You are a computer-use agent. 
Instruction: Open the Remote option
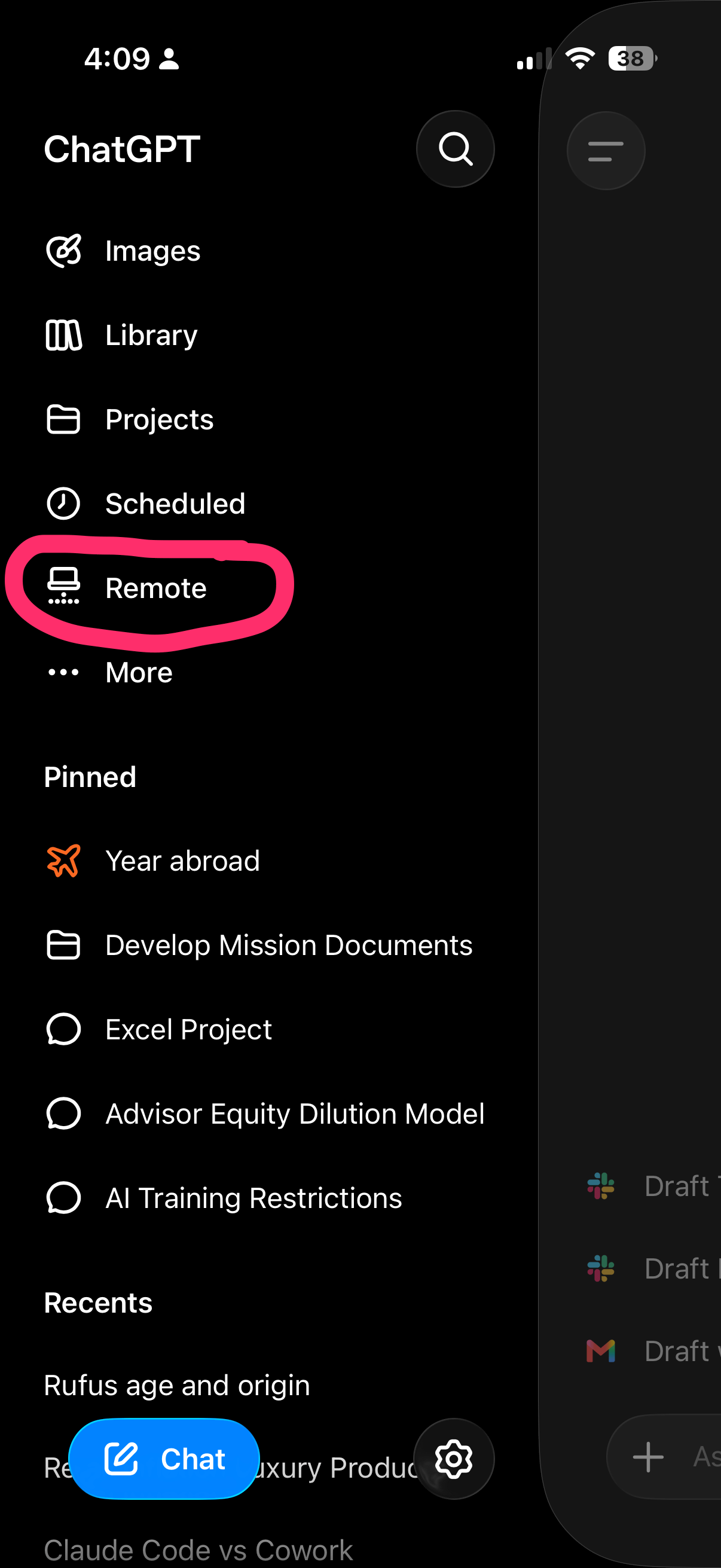(x=126, y=588)
